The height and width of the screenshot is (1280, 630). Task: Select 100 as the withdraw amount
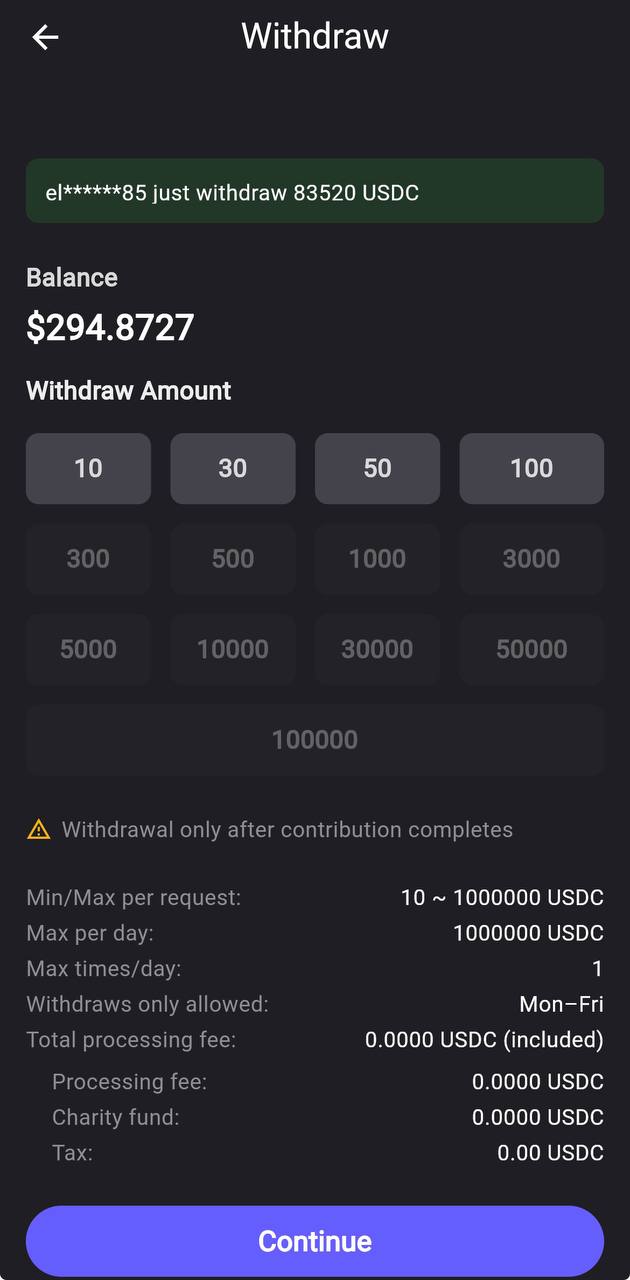[x=532, y=468]
